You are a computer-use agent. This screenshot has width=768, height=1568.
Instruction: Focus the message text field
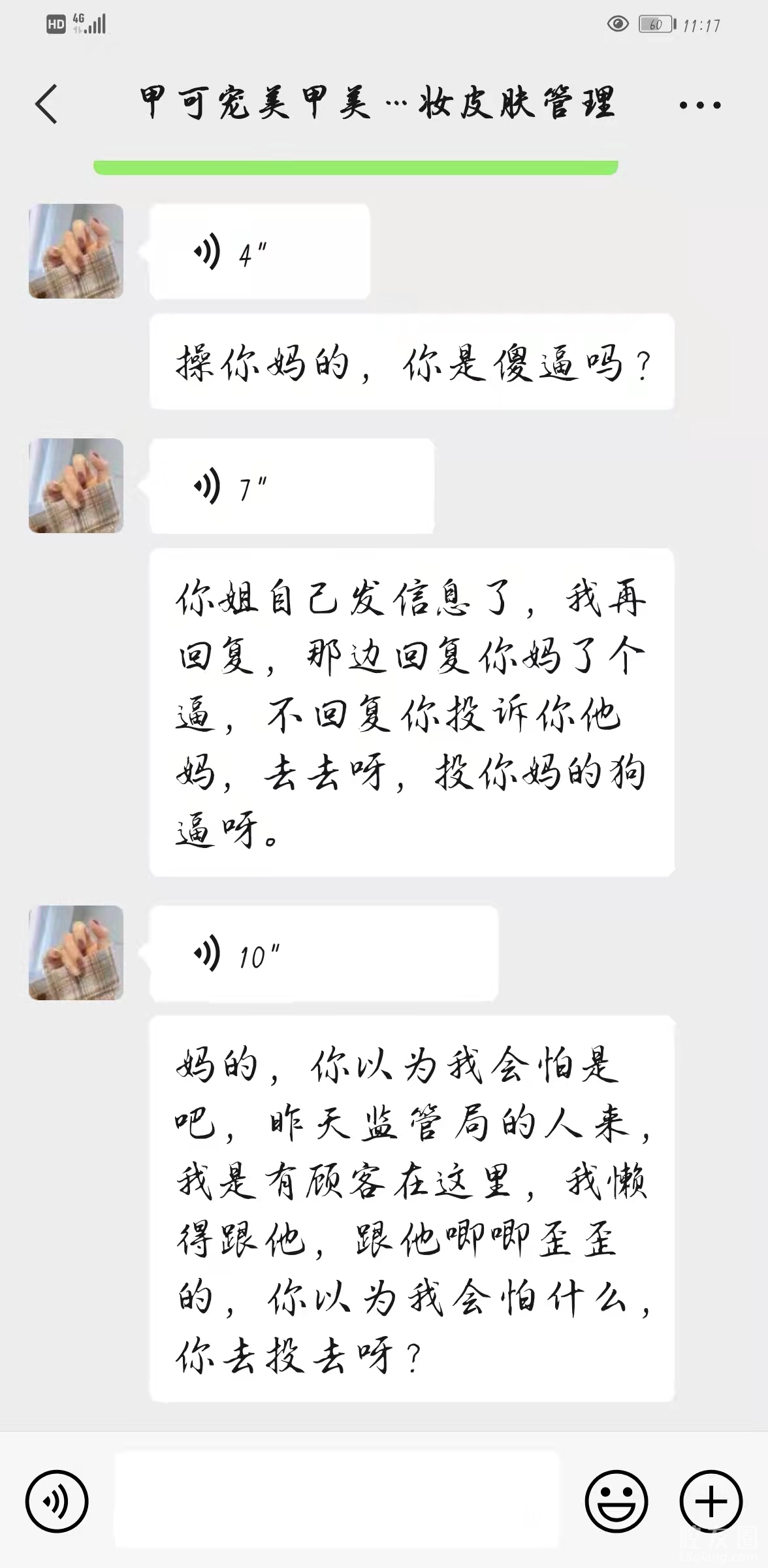point(336,1499)
